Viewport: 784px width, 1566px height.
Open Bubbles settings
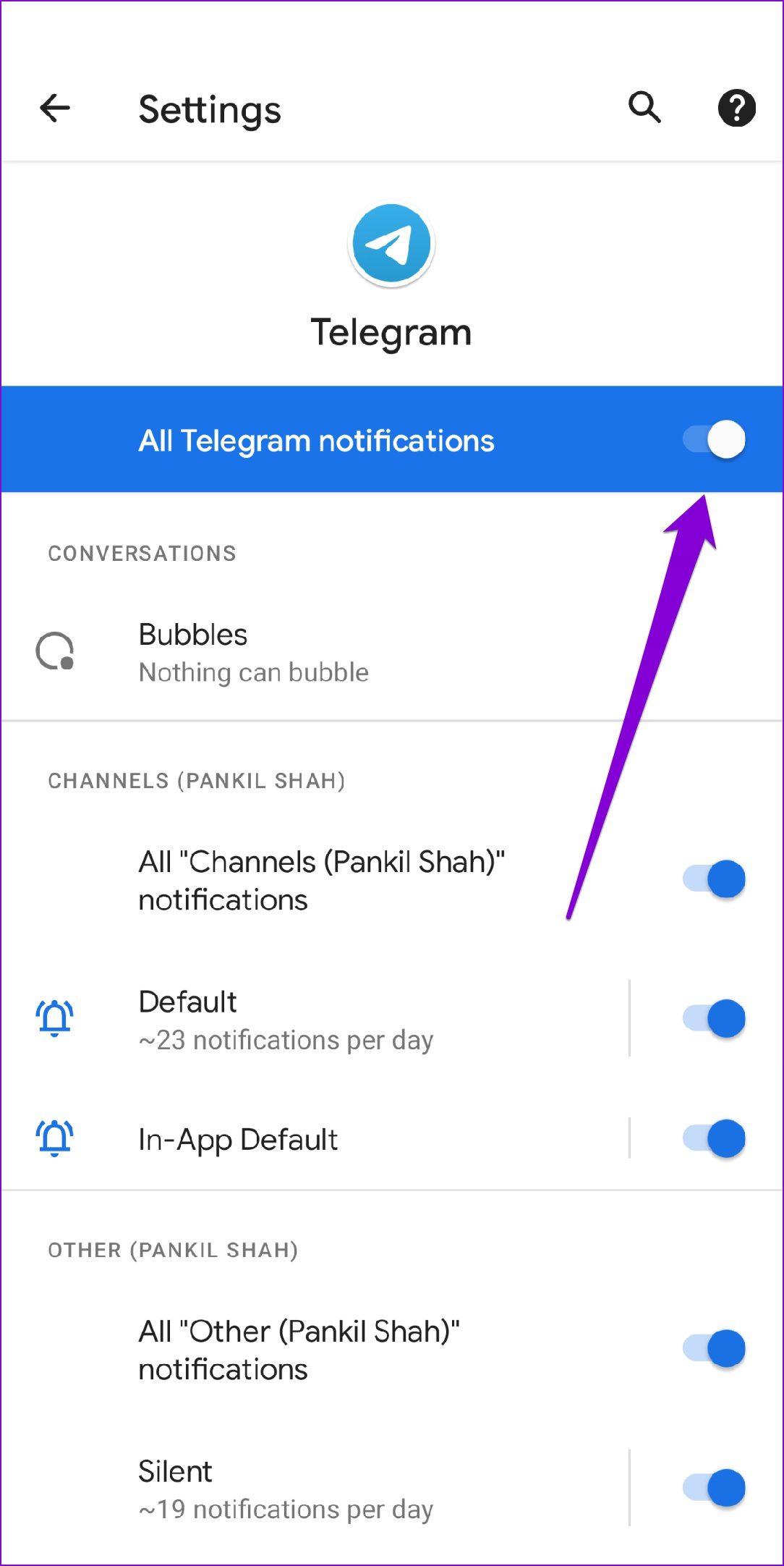pos(253,652)
